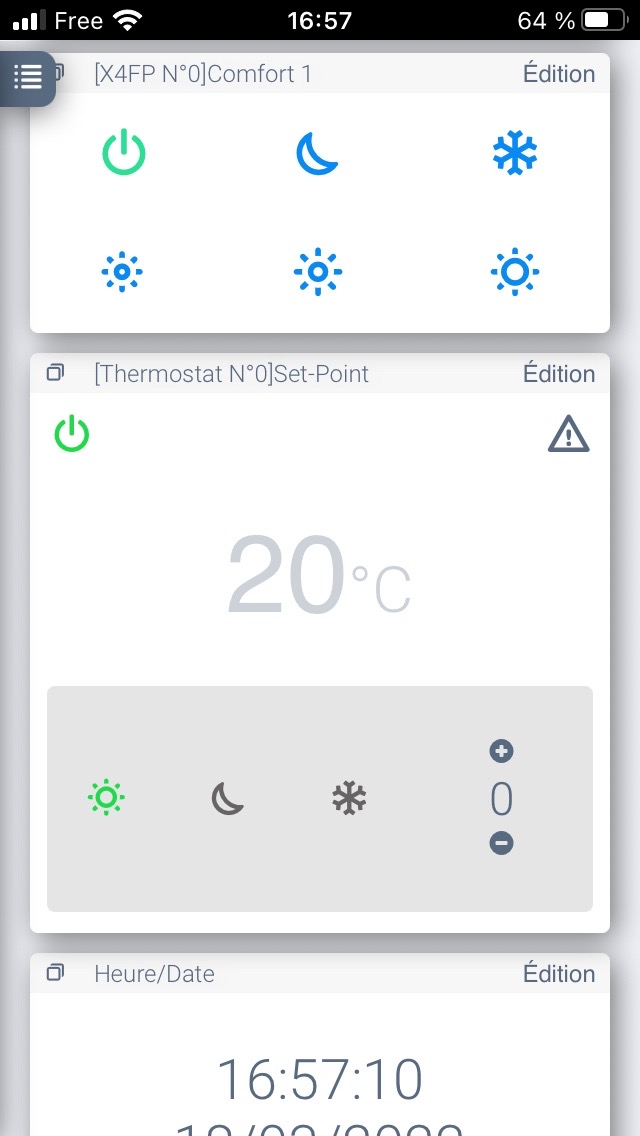Image resolution: width=640 pixels, height=1136 pixels.
Task: Switch thermostat to grey moon night mode
Action: 228,798
